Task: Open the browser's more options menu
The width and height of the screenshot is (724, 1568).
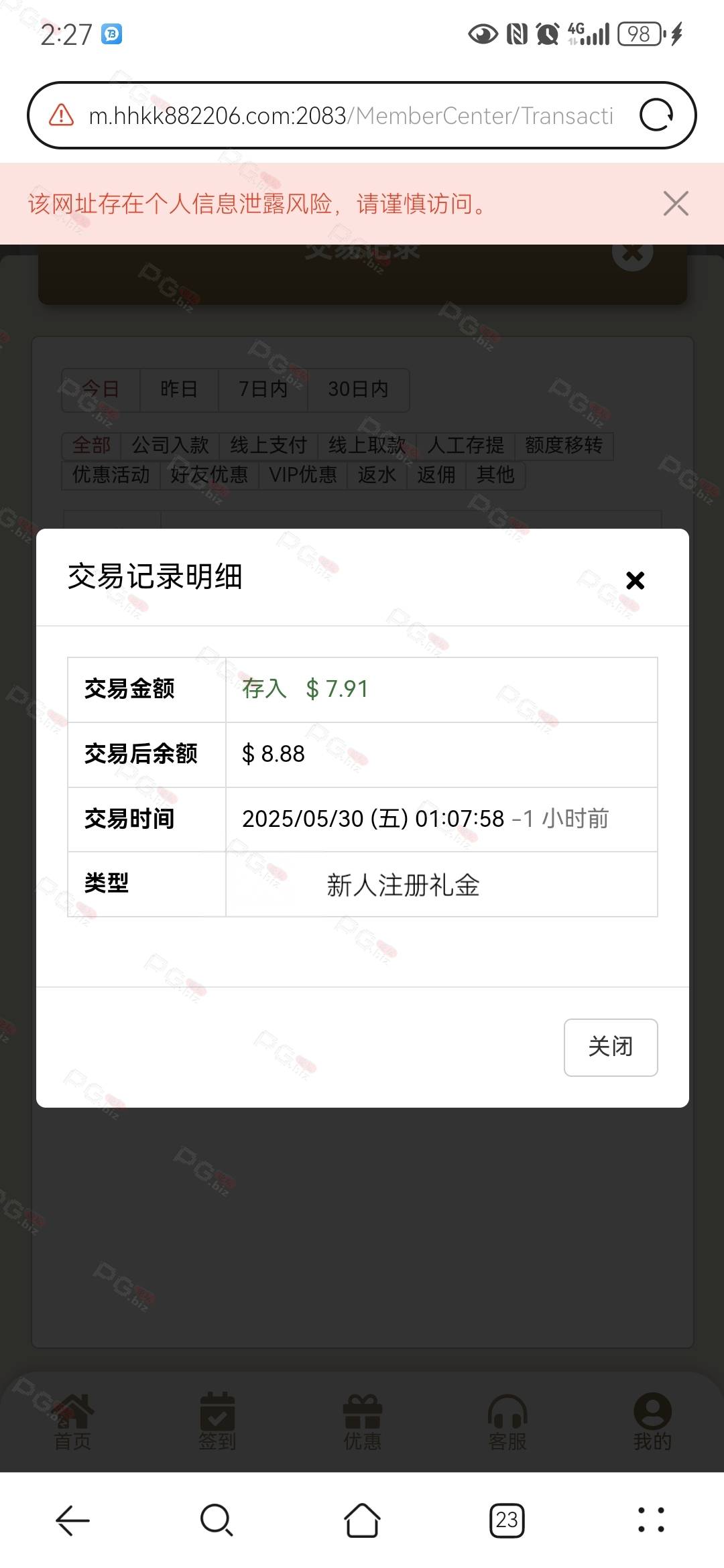Action: tap(651, 1520)
